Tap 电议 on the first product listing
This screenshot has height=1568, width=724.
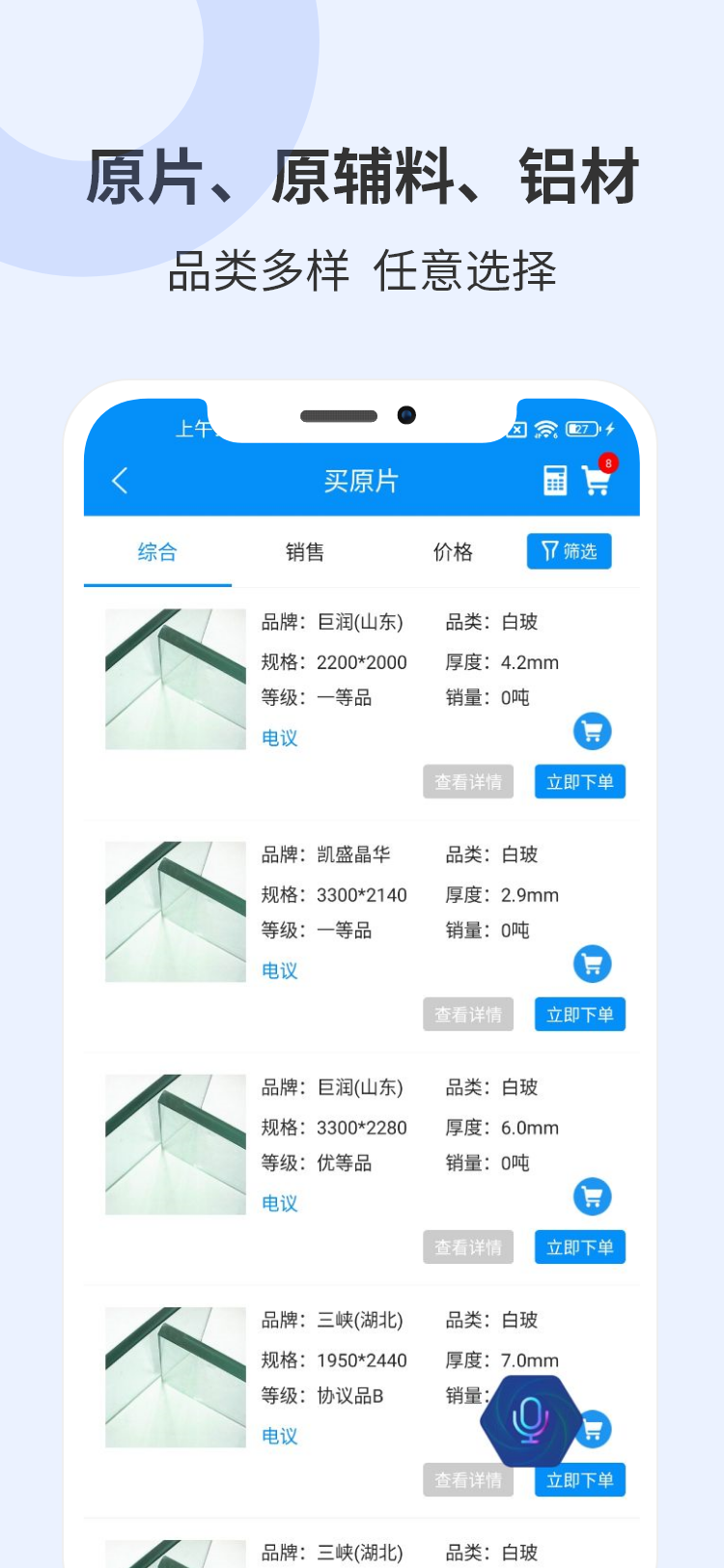coord(278,738)
